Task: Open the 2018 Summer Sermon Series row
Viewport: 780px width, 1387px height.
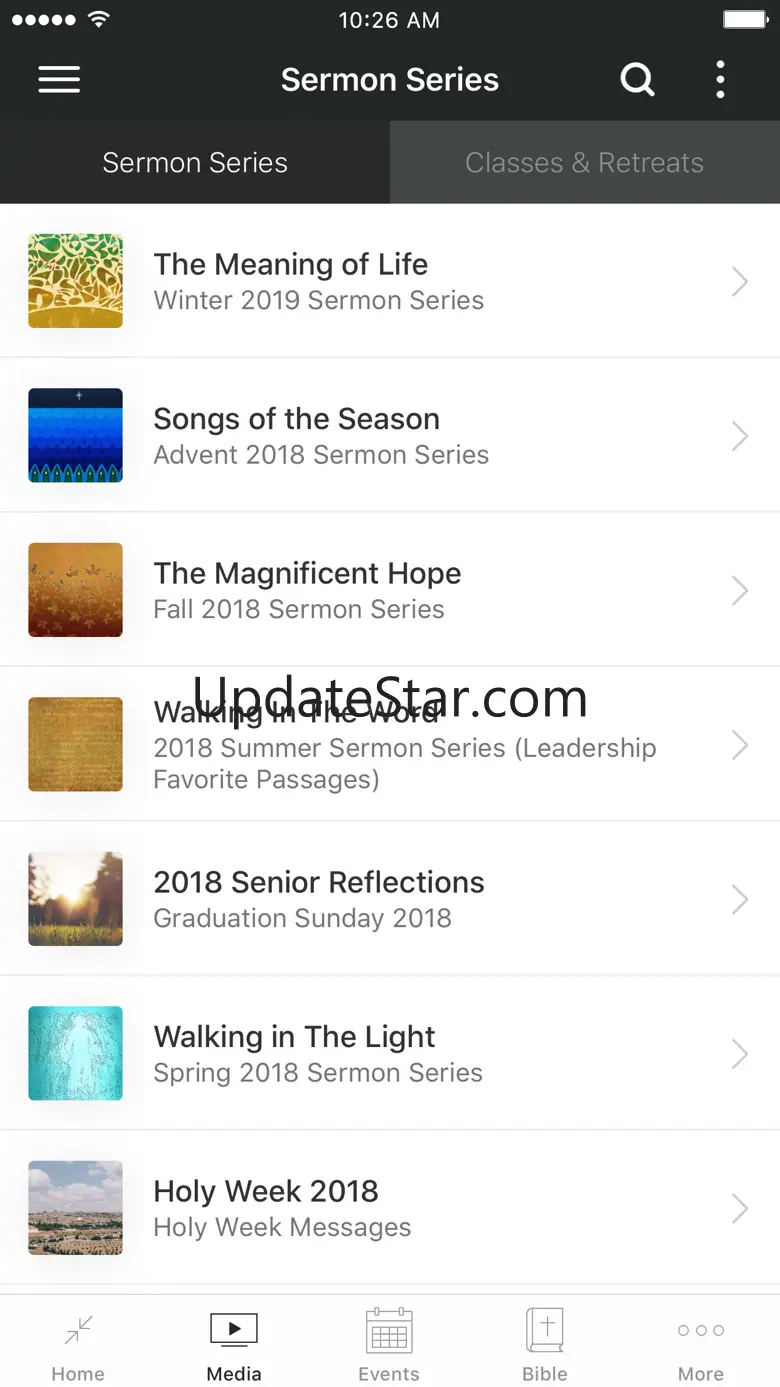Action: point(390,745)
